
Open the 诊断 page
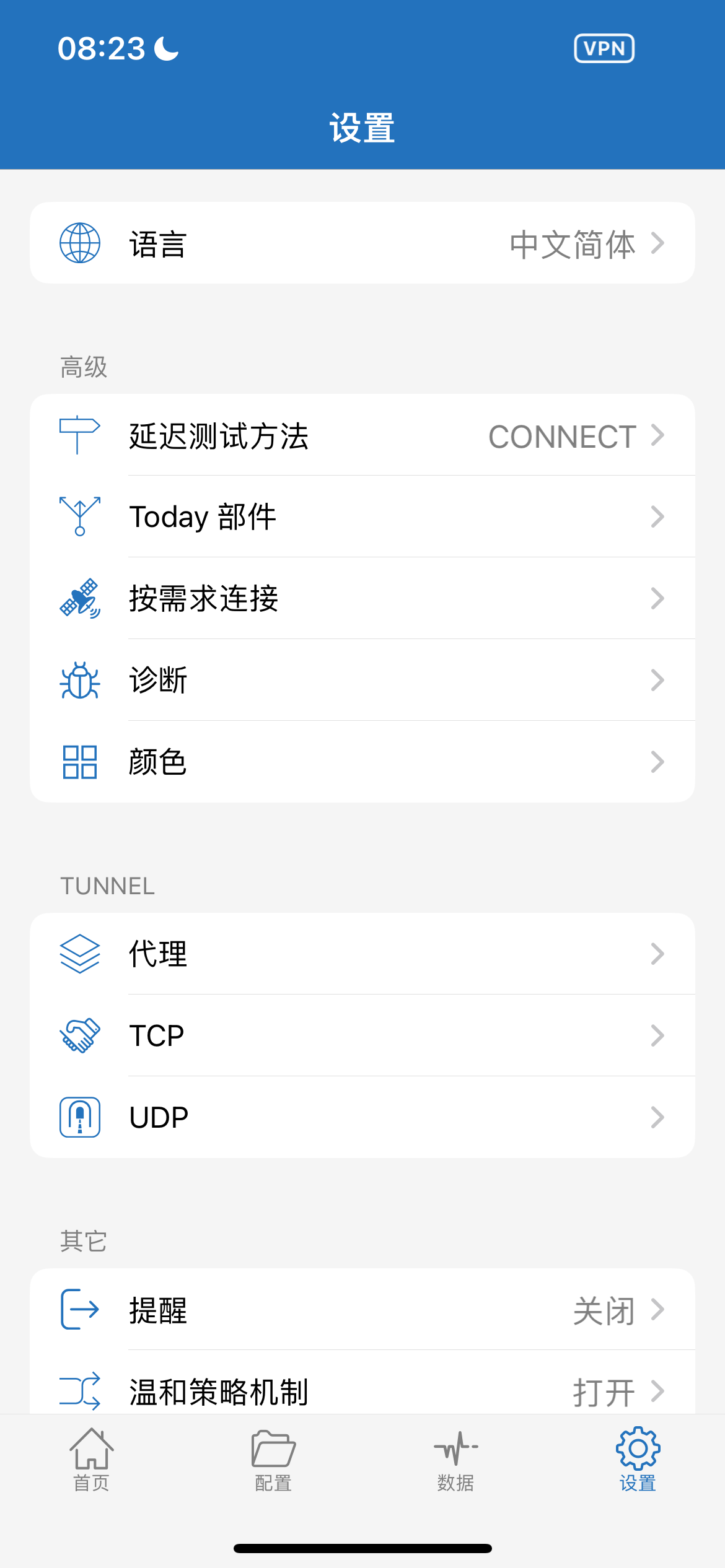click(362, 680)
